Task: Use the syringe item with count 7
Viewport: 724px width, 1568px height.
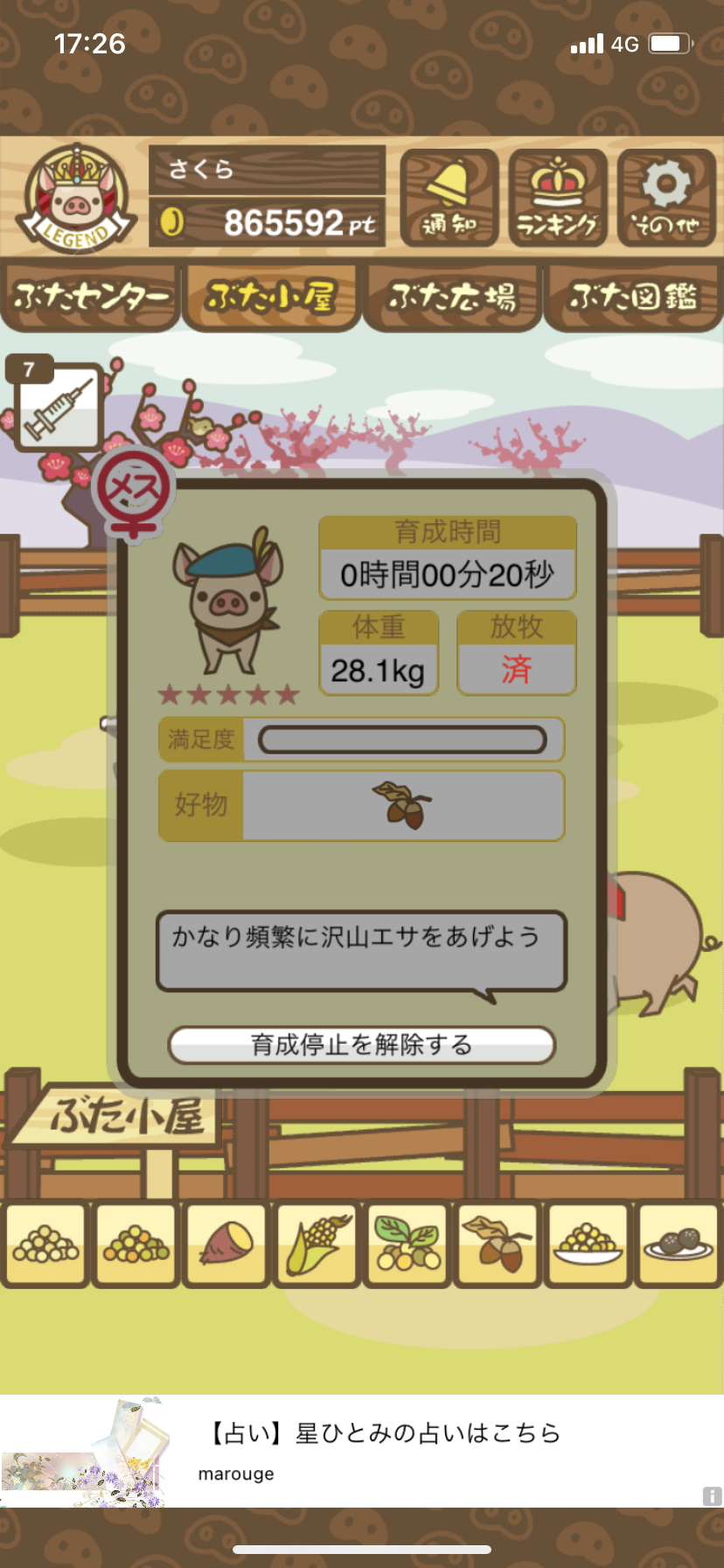Action: tap(57, 404)
